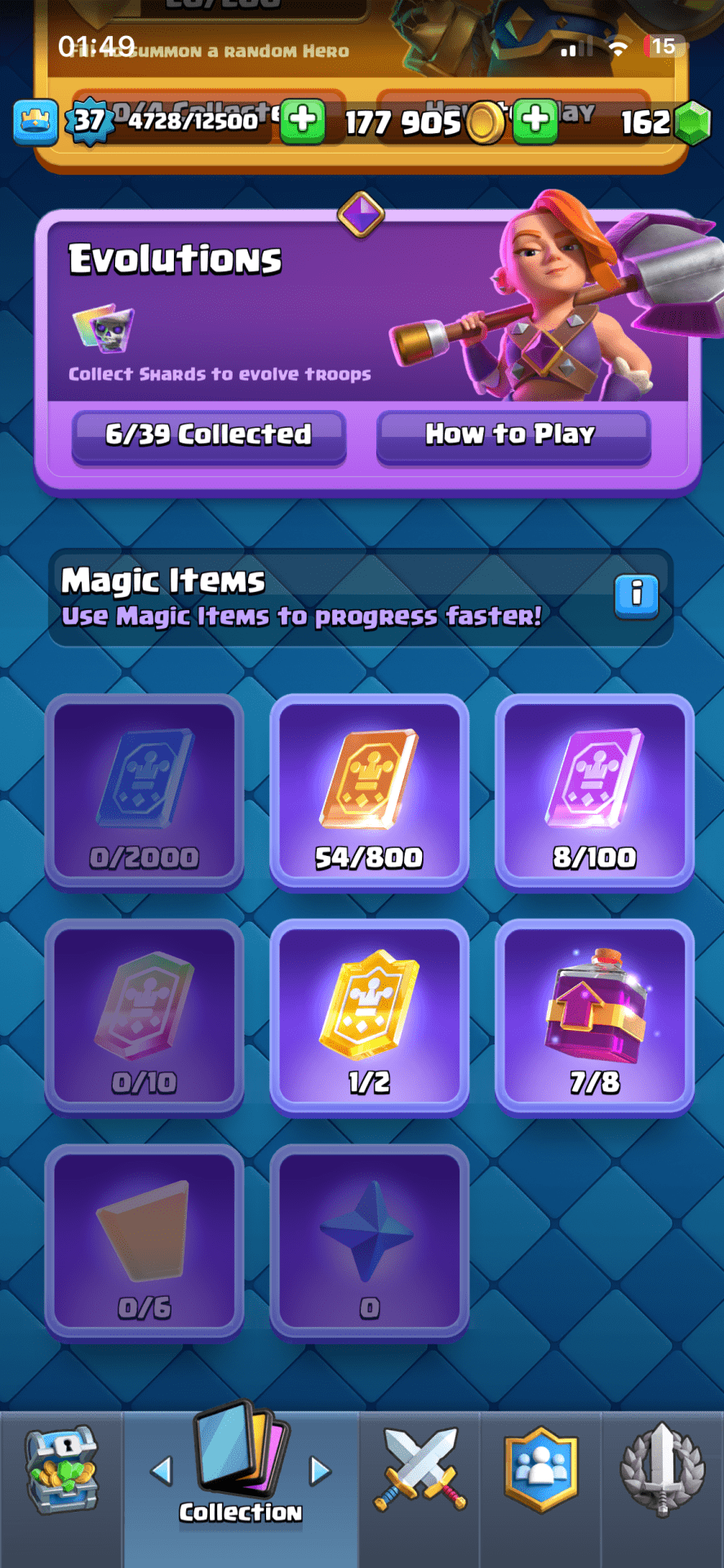Open the Shop chest tab
The height and width of the screenshot is (1568, 724).
[61, 1472]
